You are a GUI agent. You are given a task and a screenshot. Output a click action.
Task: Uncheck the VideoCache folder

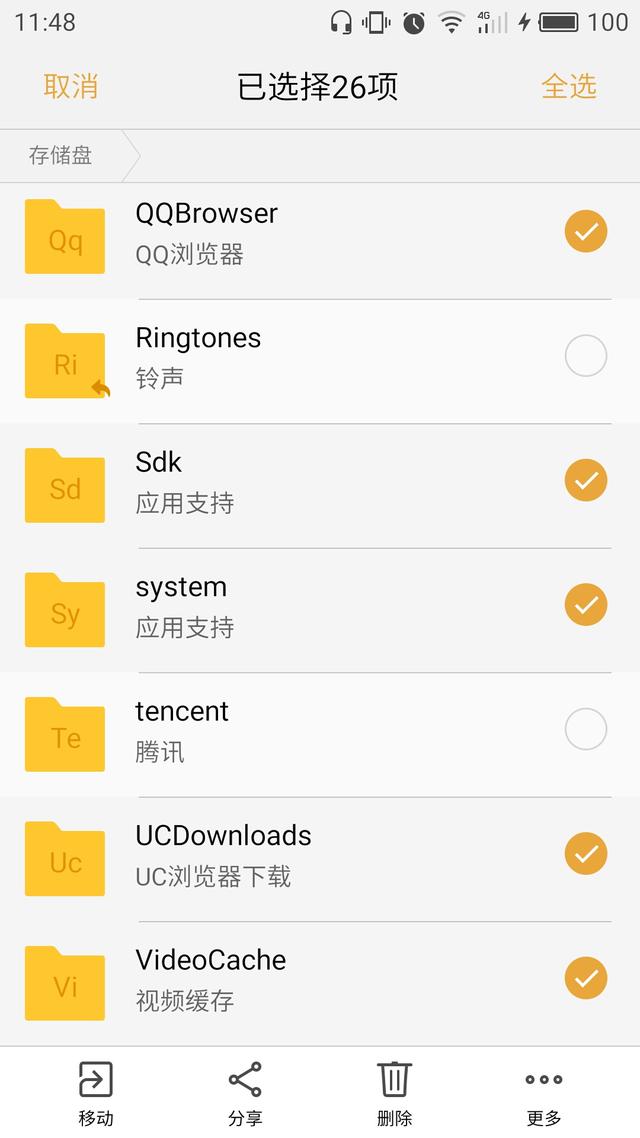(x=586, y=978)
